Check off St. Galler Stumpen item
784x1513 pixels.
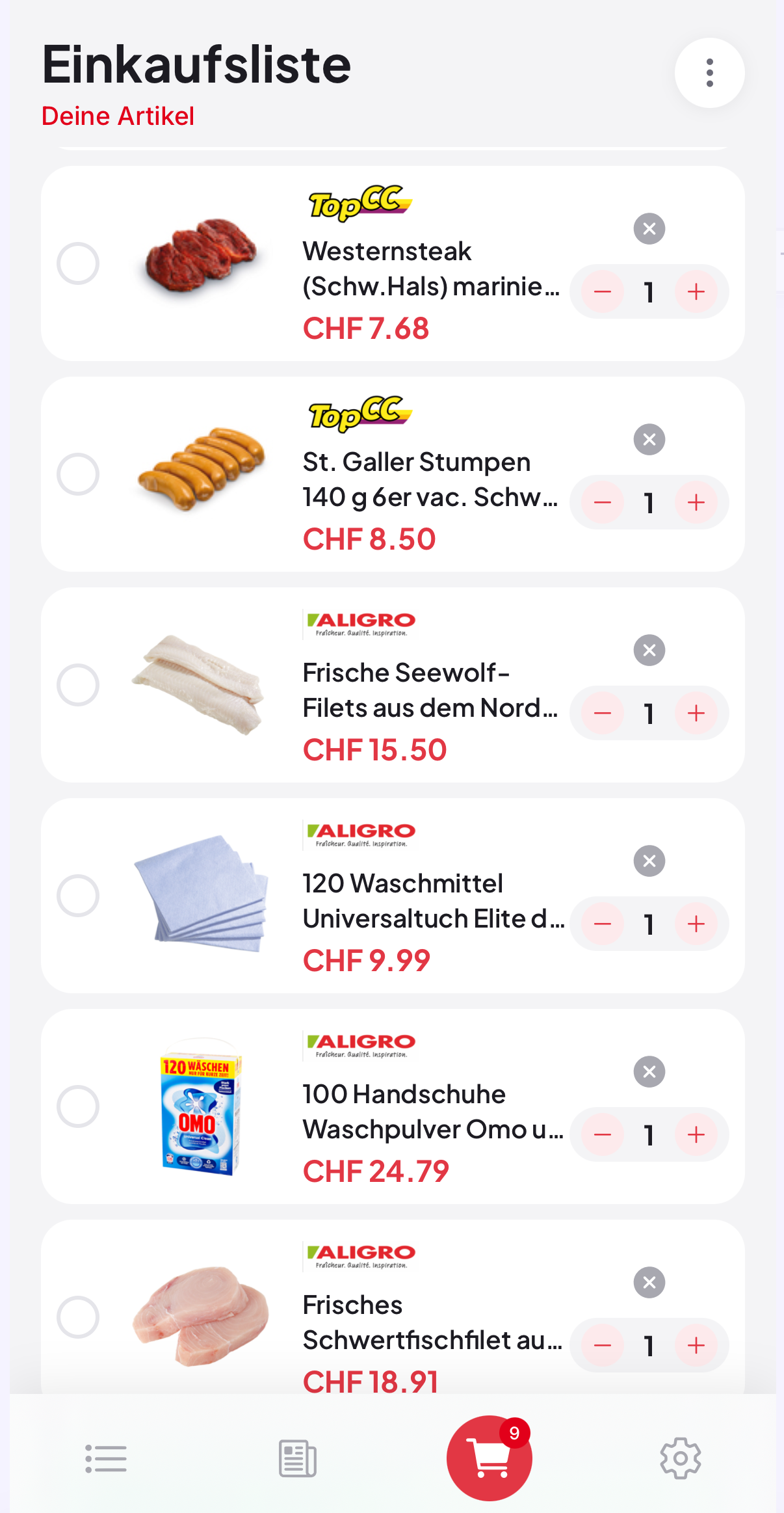click(x=78, y=474)
